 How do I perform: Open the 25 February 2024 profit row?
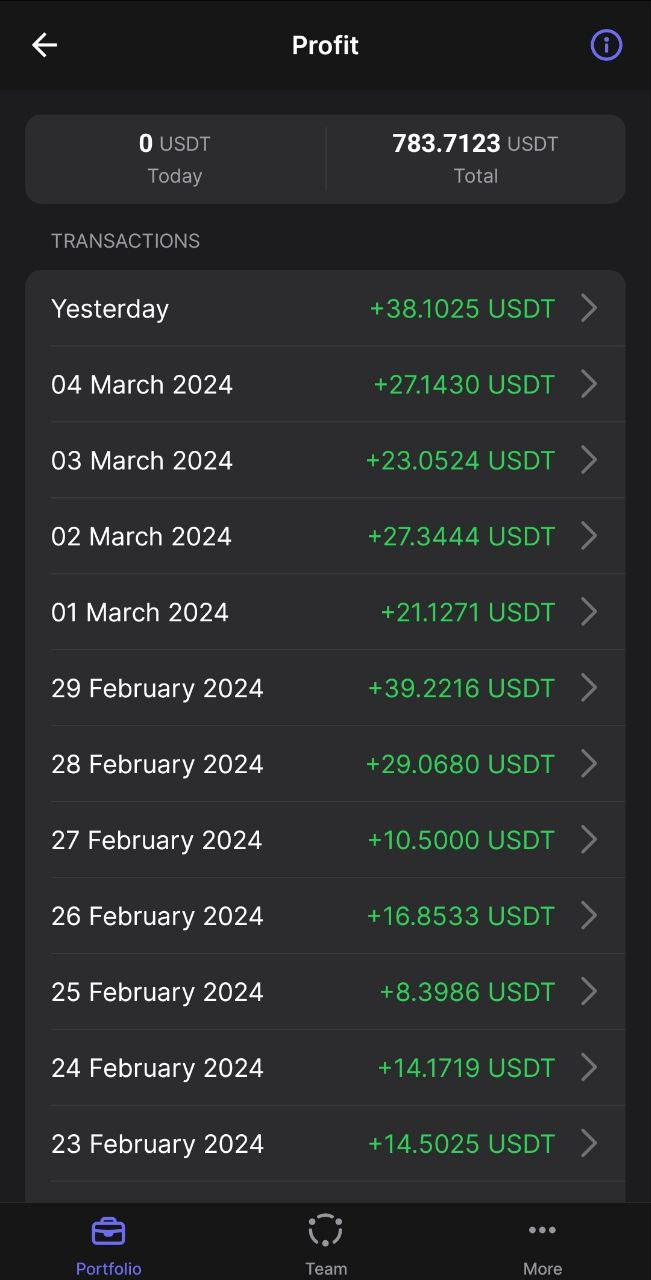click(x=325, y=992)
